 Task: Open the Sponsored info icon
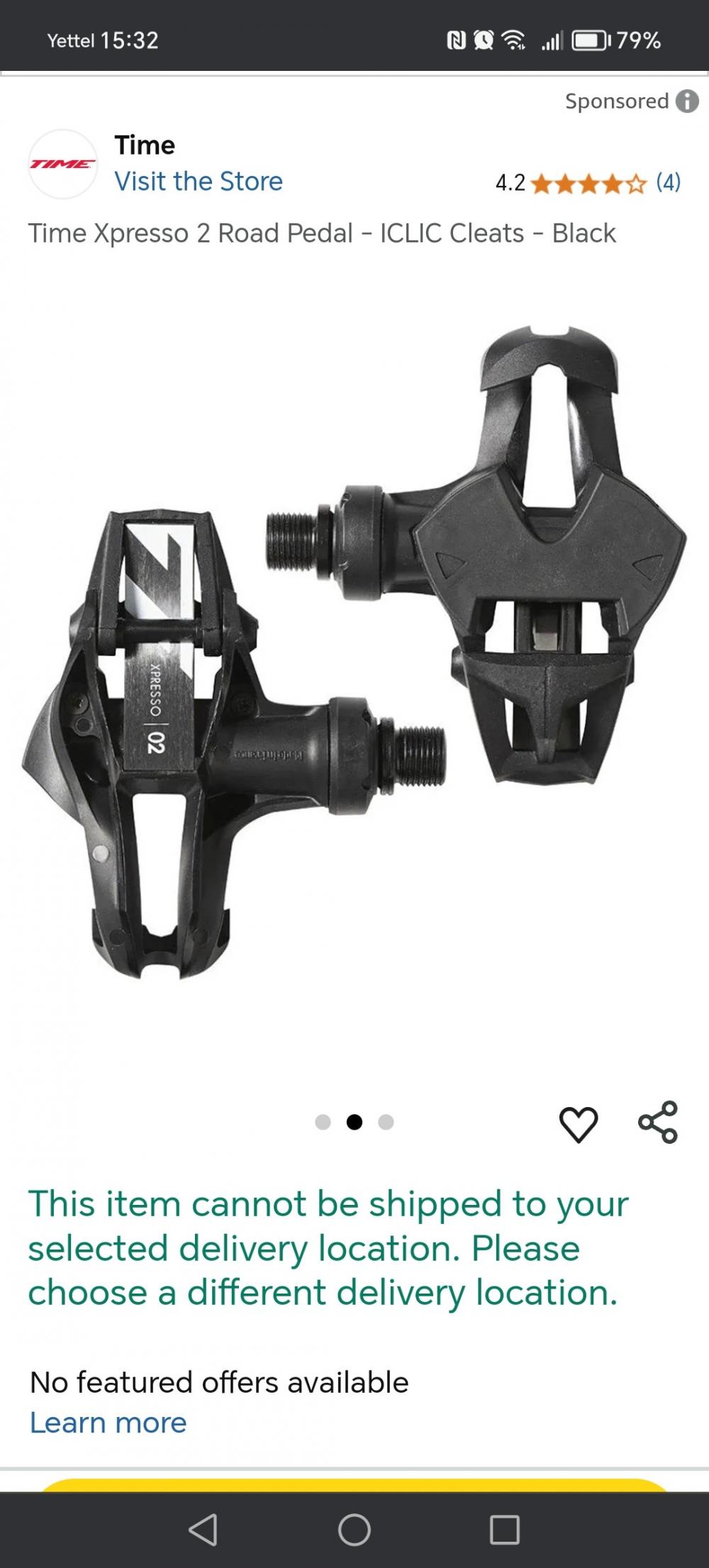click(686, 101)
